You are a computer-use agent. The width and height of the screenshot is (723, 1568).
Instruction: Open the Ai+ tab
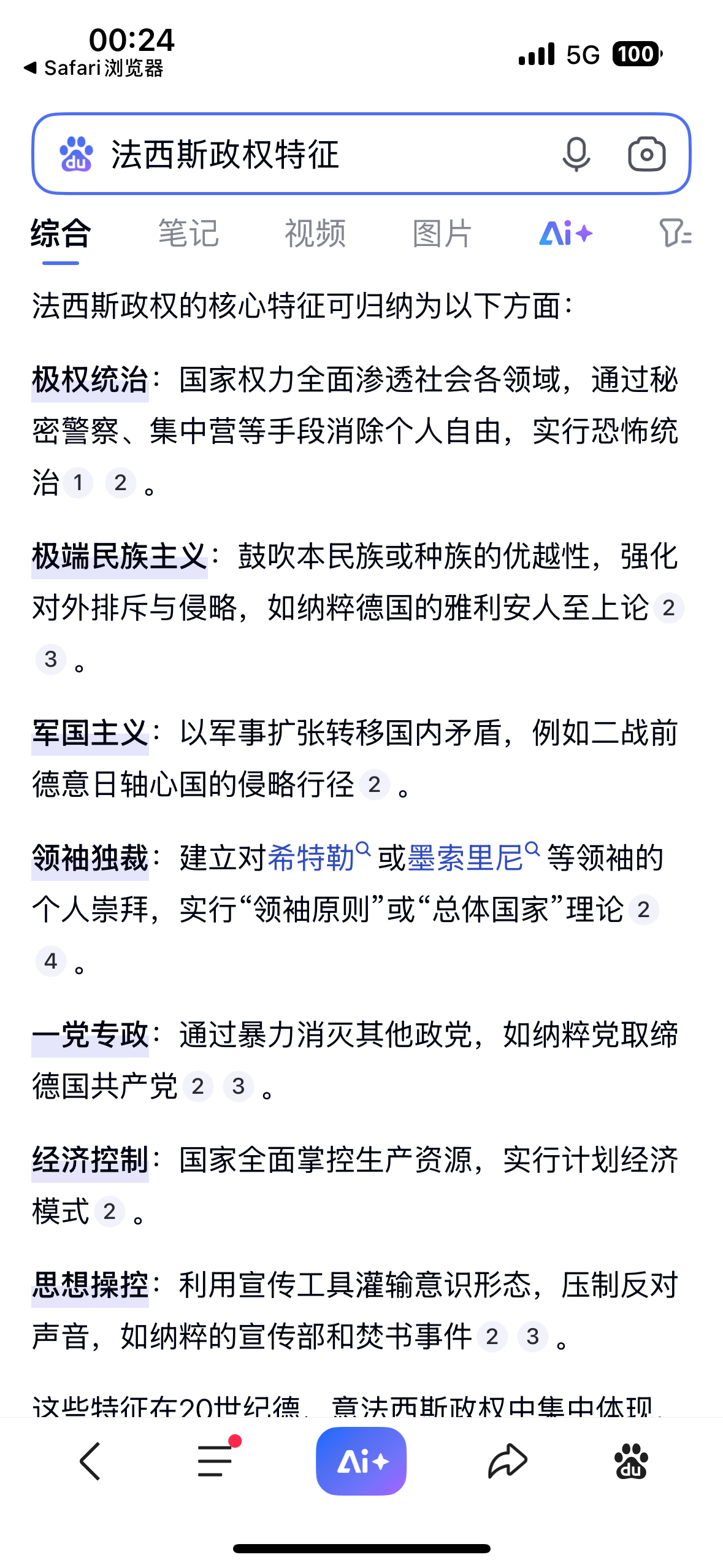(565, 234)
